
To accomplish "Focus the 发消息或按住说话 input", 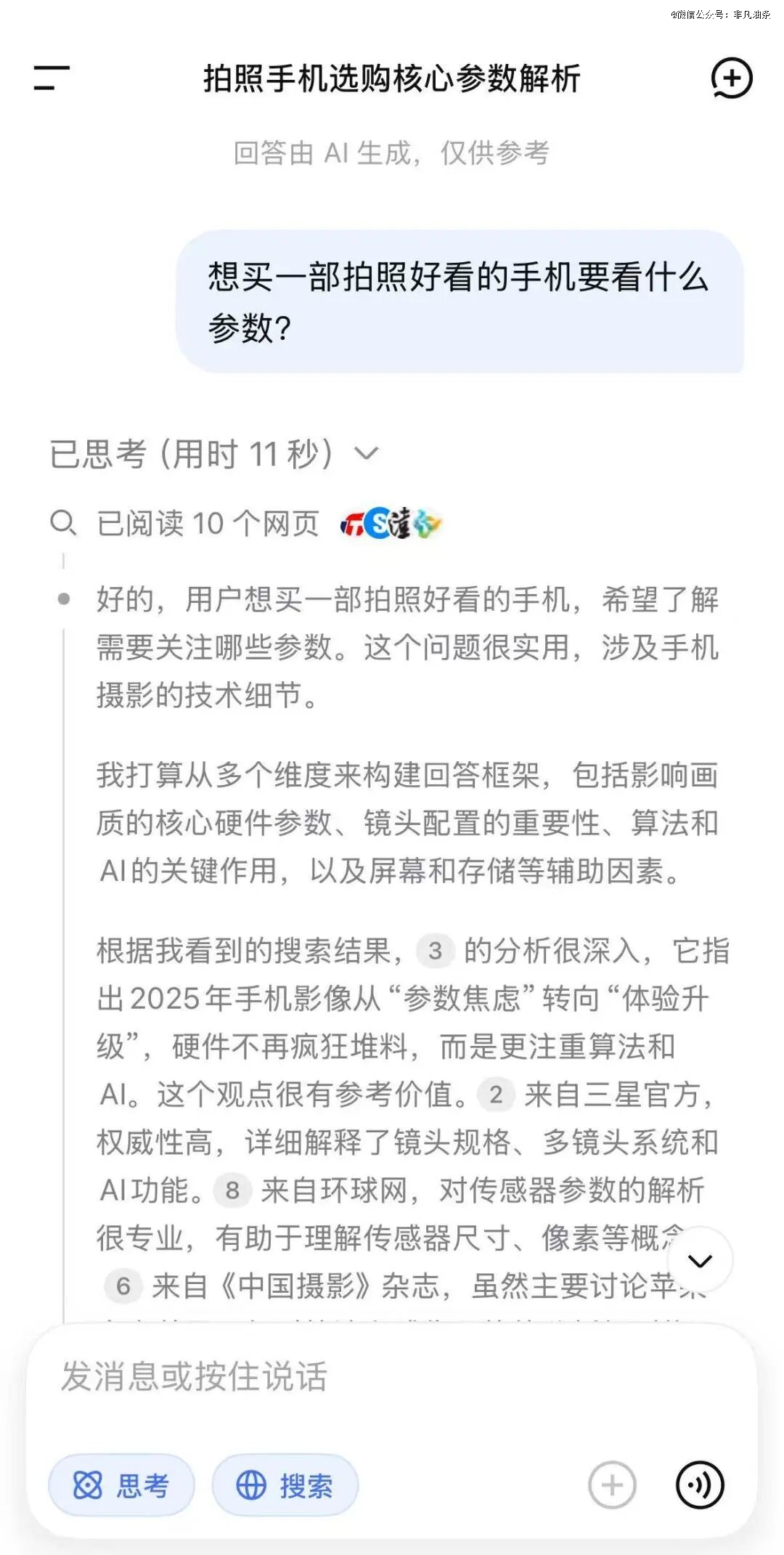I will (x=363, y=1376).
